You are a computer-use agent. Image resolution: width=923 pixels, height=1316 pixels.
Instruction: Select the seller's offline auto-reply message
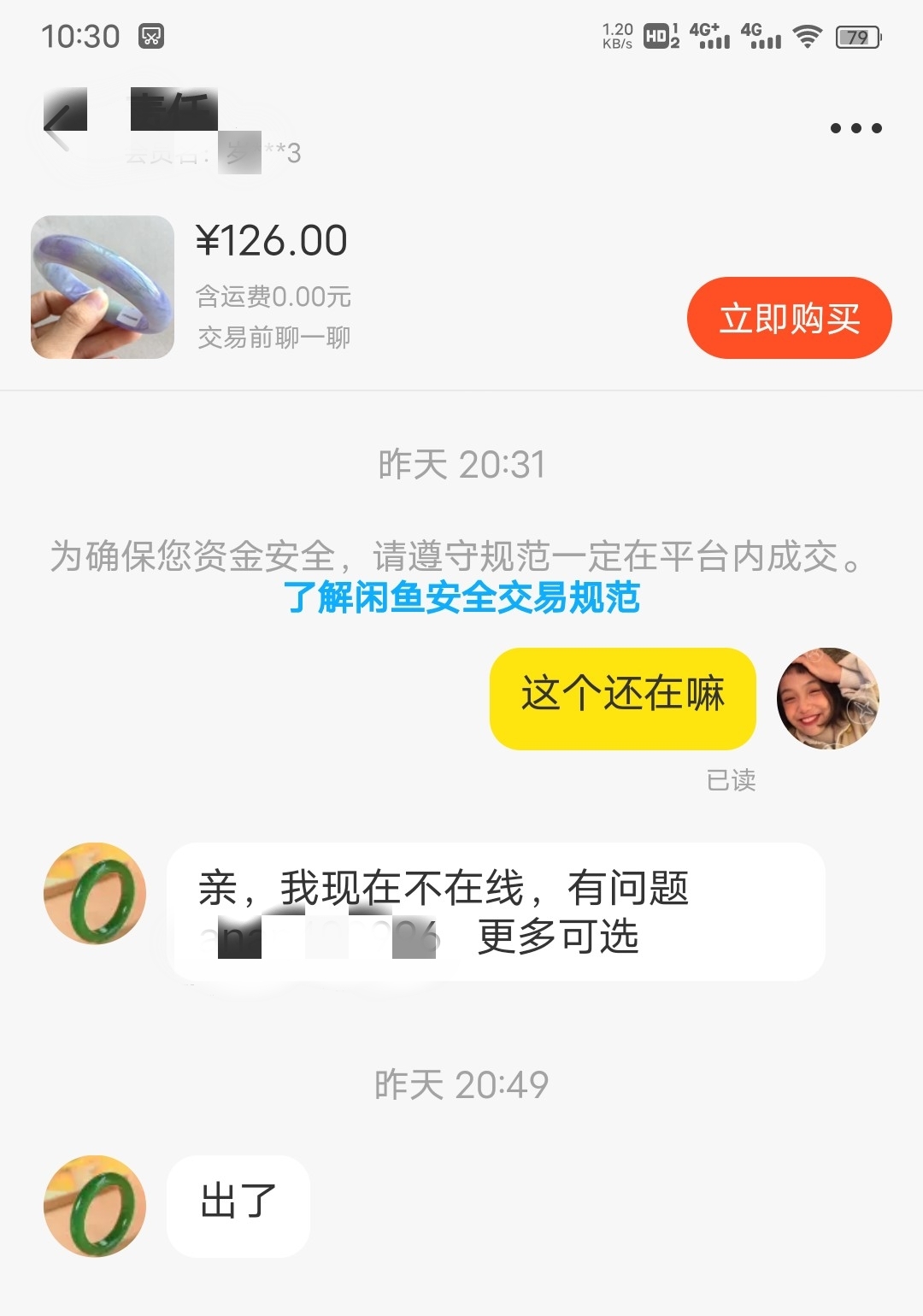coord(496,911)
